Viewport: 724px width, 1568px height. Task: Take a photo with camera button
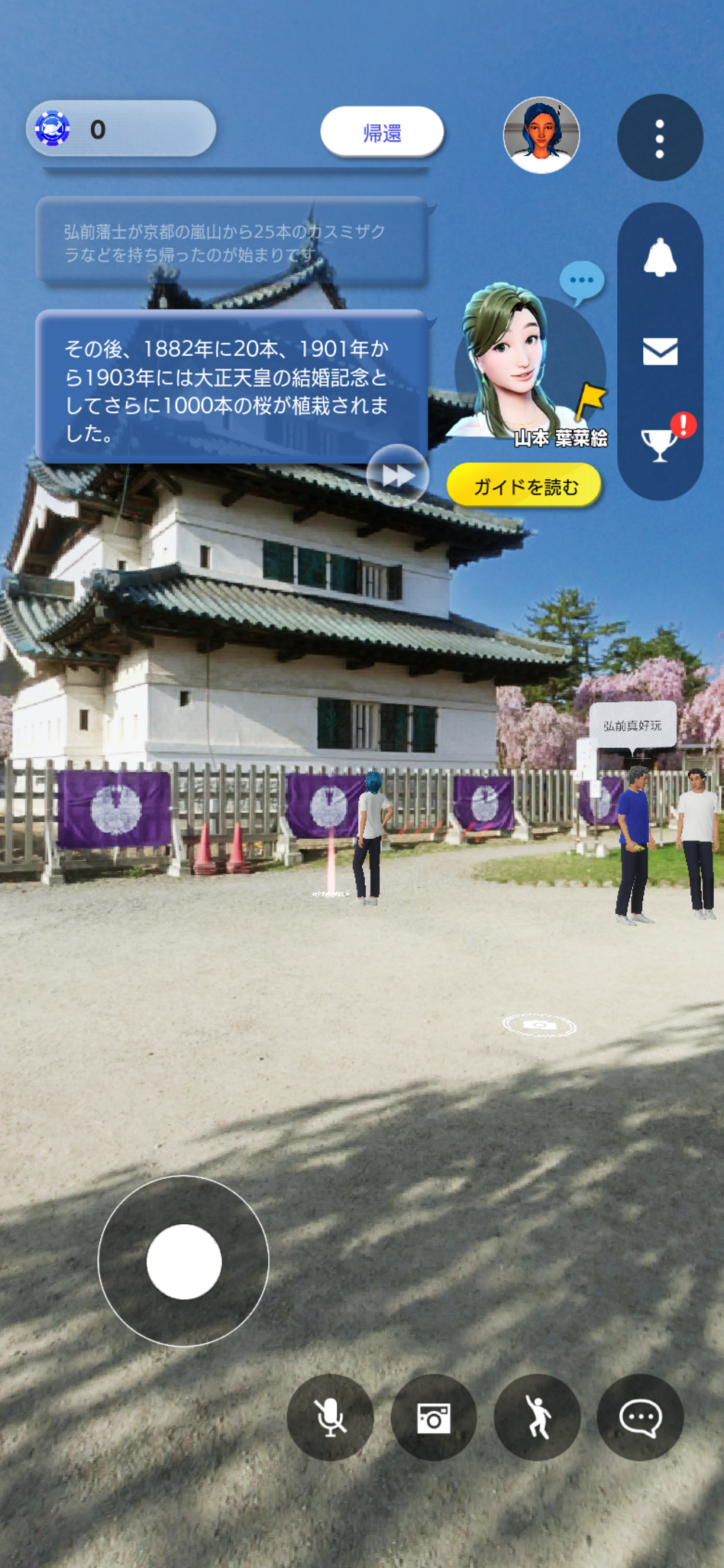tap(434, 1417)
